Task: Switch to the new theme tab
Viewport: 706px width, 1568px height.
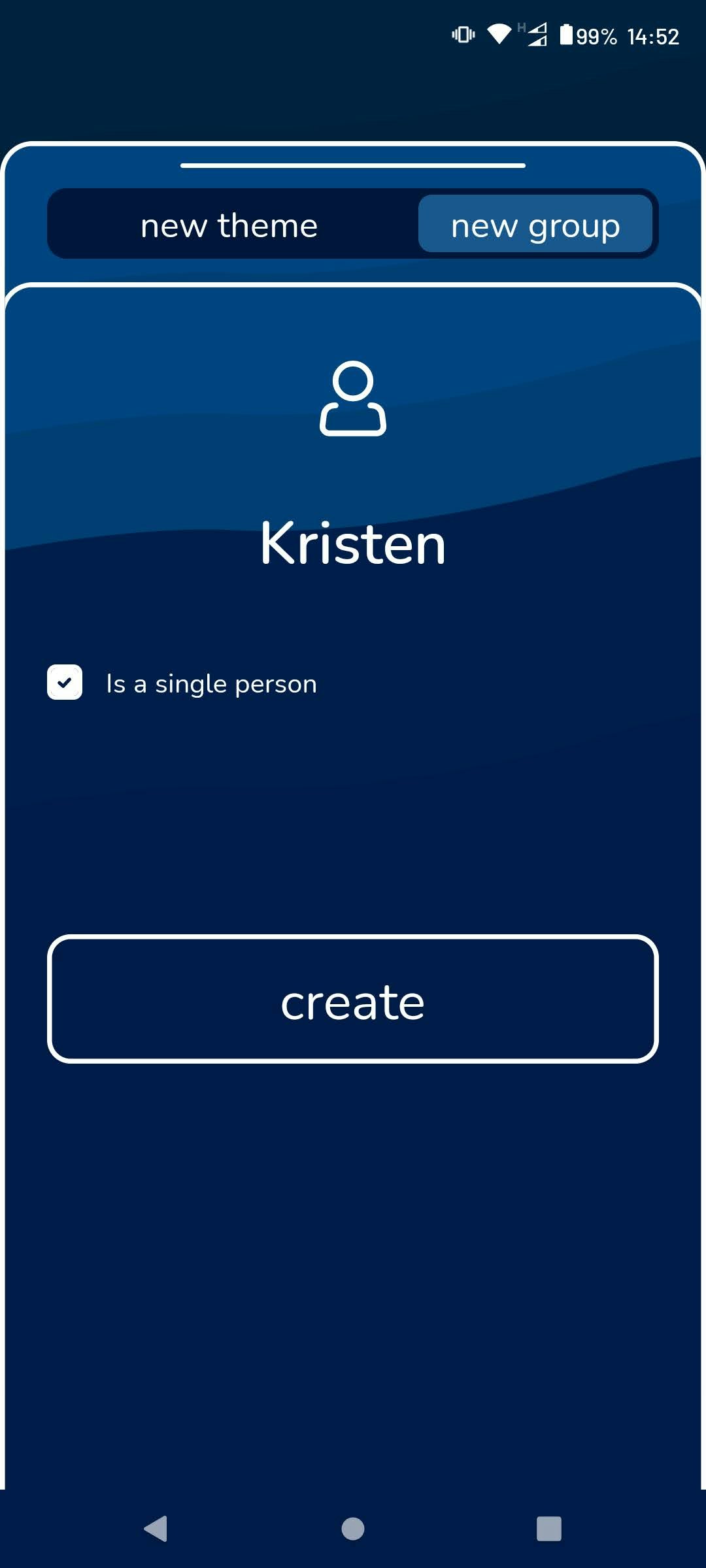Action: click(229, 225)
